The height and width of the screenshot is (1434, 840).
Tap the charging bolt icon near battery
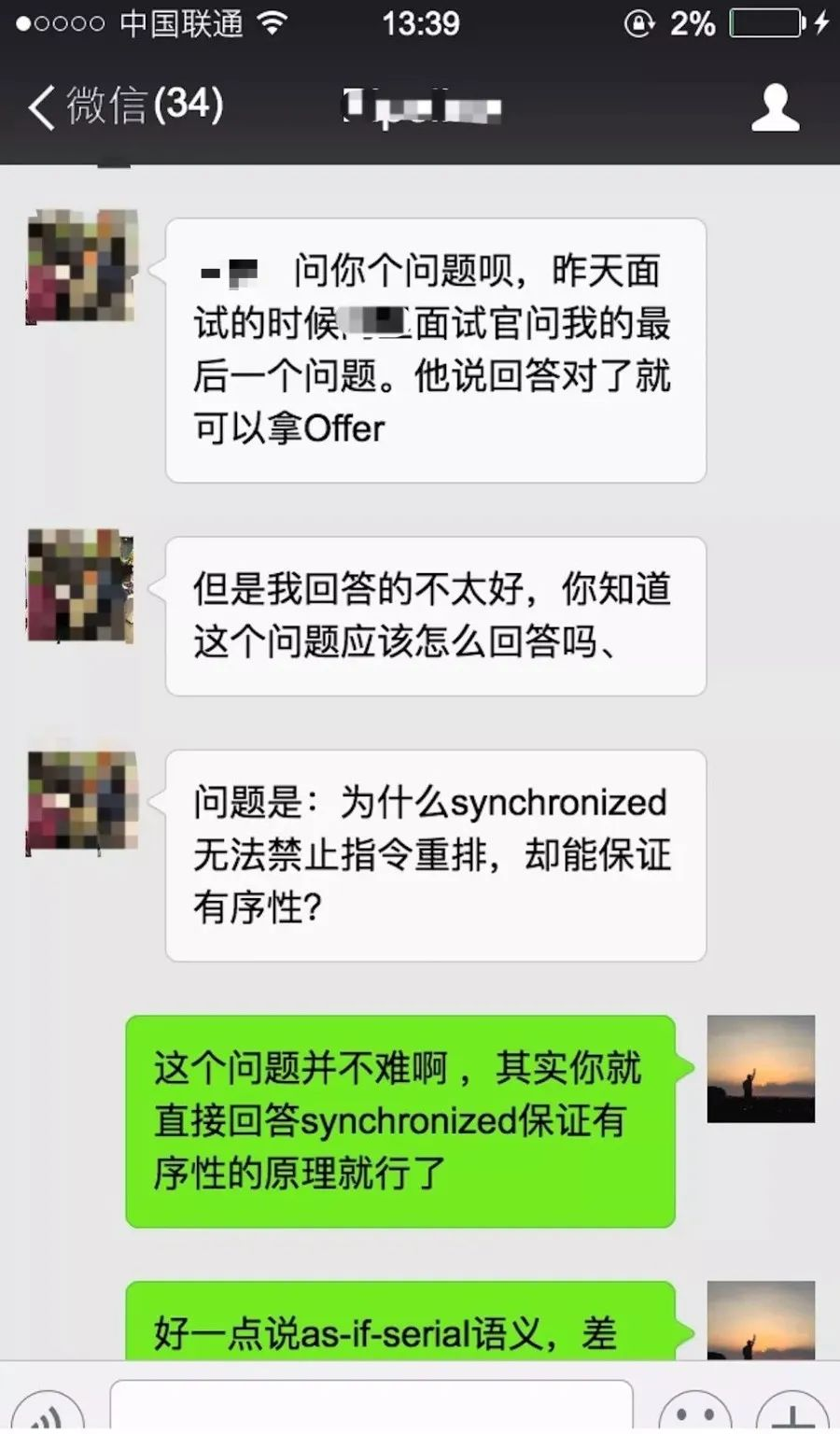point(819,22)
